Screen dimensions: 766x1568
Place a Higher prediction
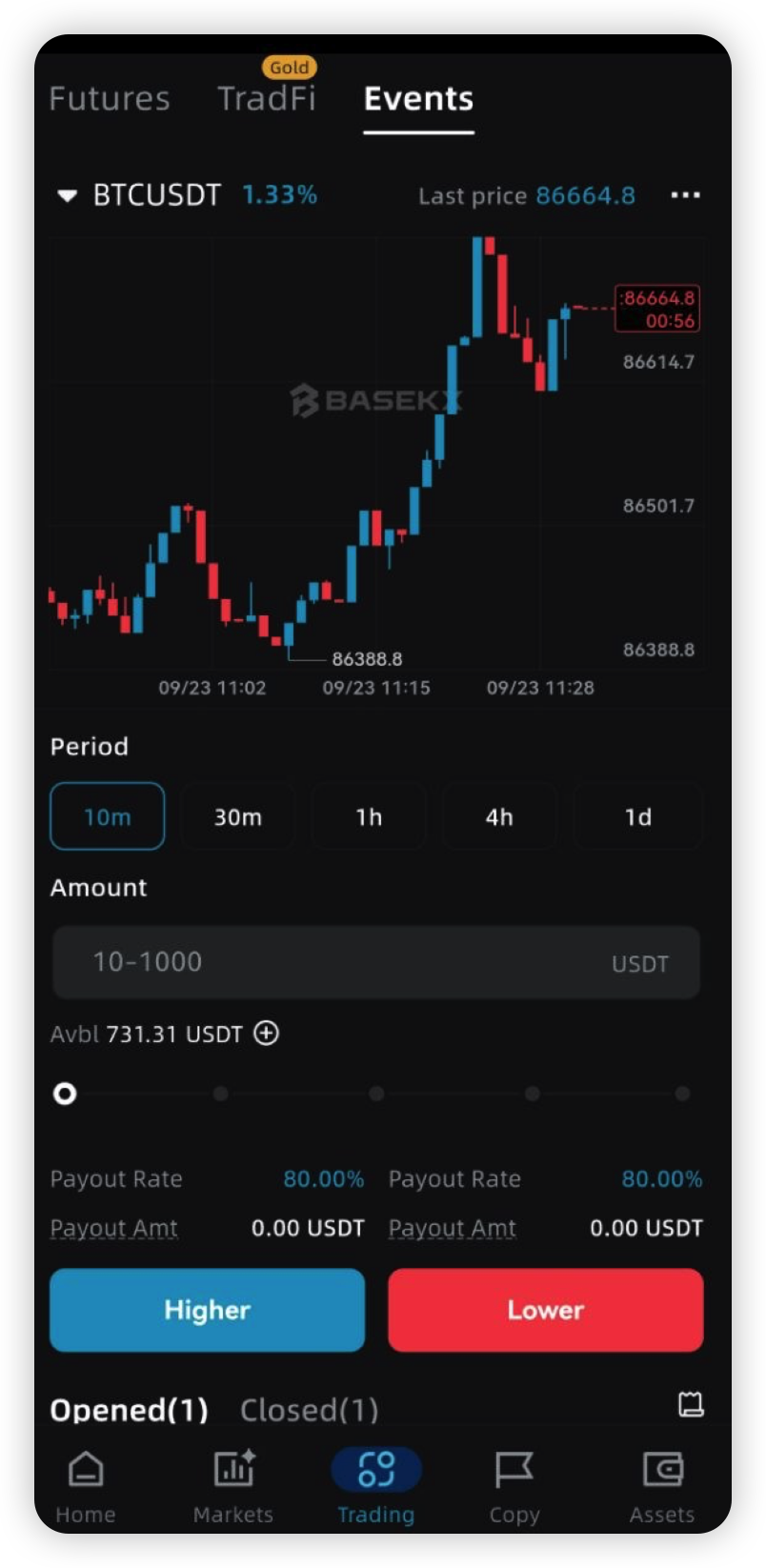pyautogui.click(x=207, y=1310)
